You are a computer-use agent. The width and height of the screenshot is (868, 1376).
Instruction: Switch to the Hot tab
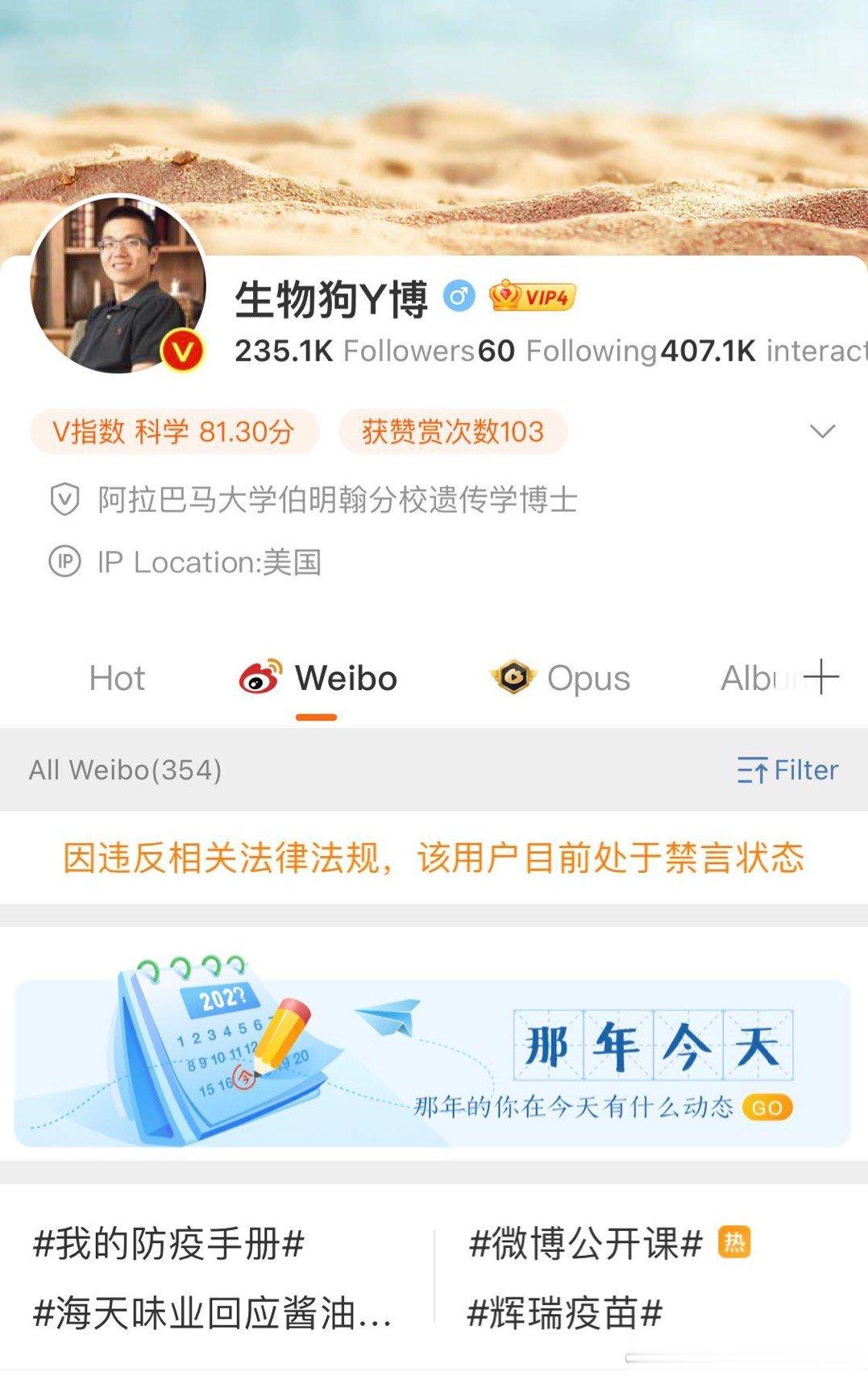pyautogui.click(x=117, y=679)
